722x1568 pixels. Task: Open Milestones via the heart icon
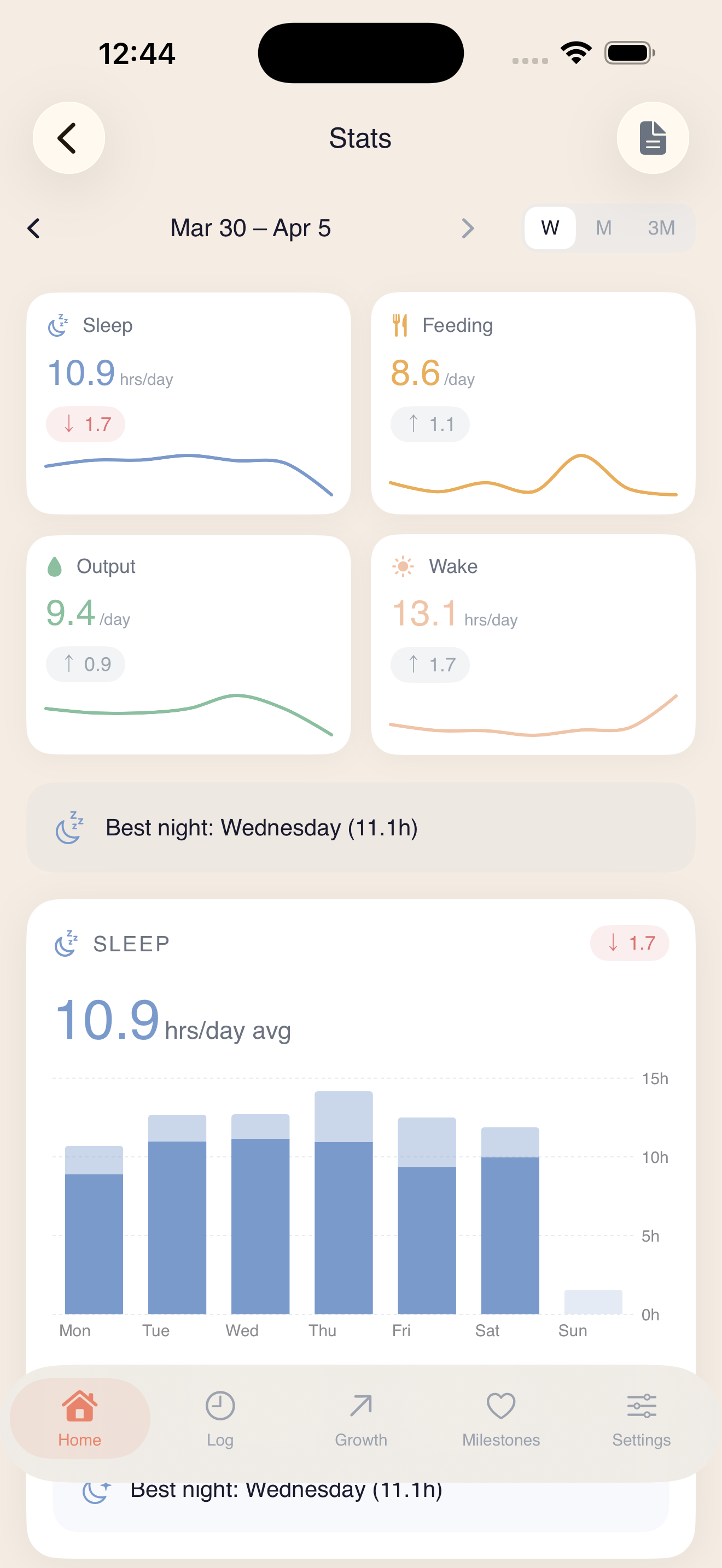(500, 1406)
